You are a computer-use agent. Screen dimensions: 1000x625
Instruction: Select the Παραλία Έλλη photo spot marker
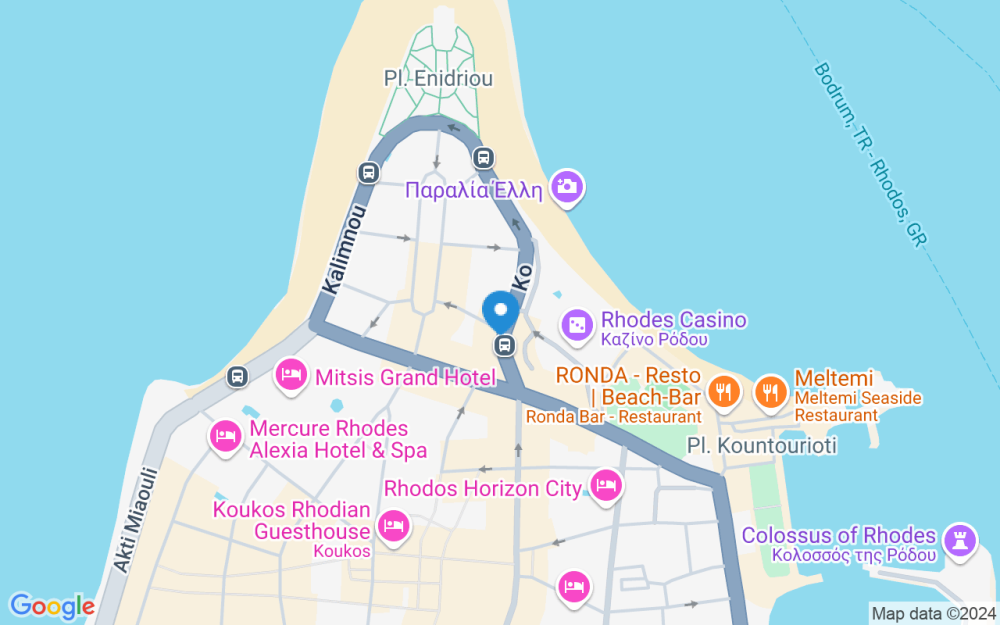(568, 187)
